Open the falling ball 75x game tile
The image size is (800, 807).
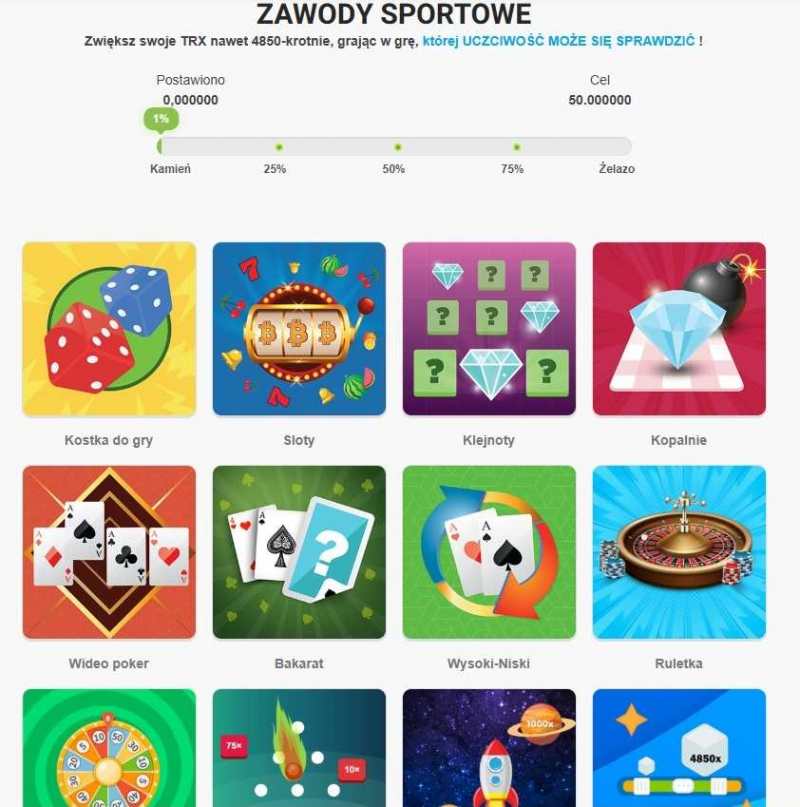tap(299, 750)
